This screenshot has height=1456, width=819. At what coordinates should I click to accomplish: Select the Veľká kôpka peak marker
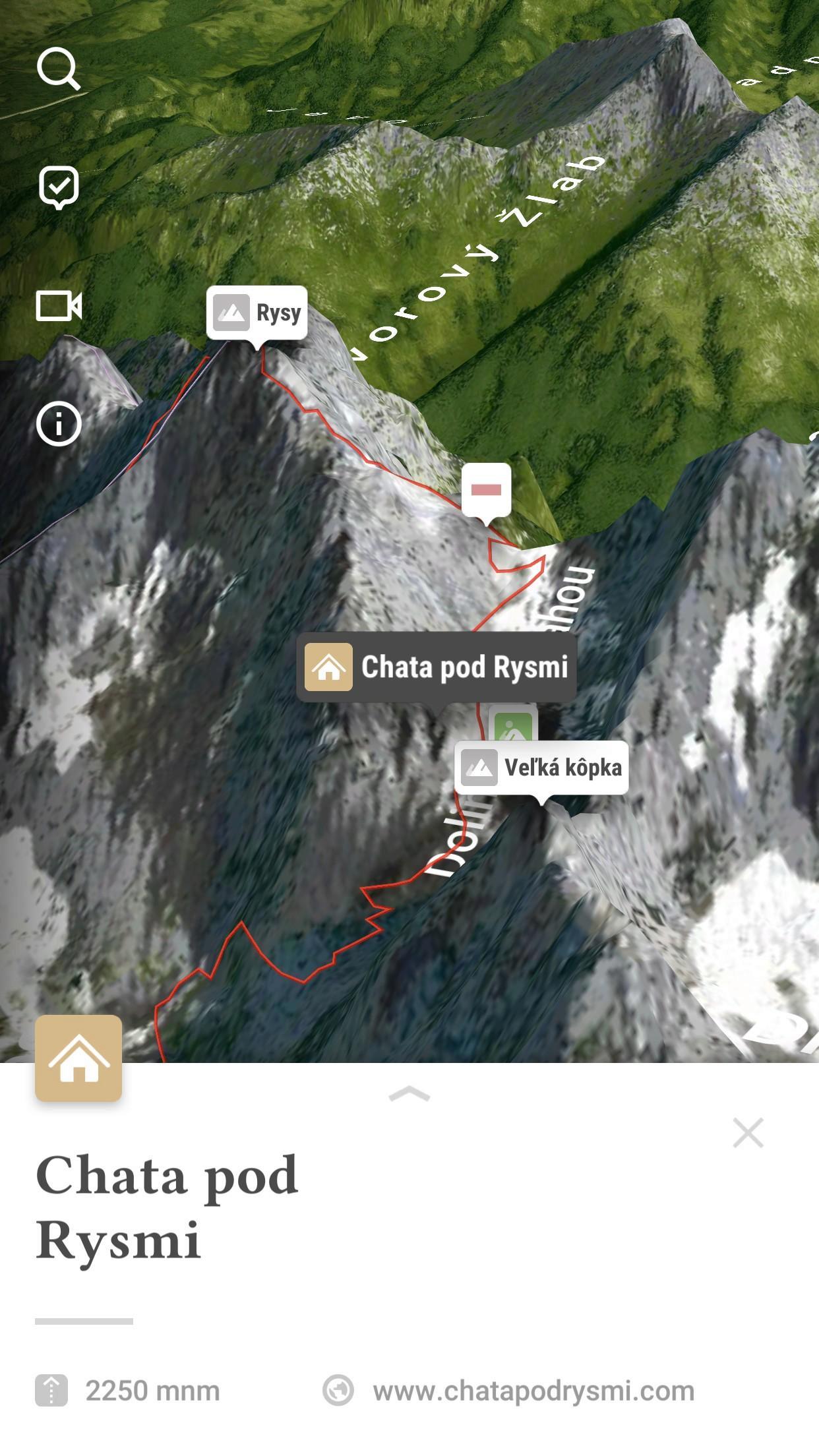click(x=541, y=768)
